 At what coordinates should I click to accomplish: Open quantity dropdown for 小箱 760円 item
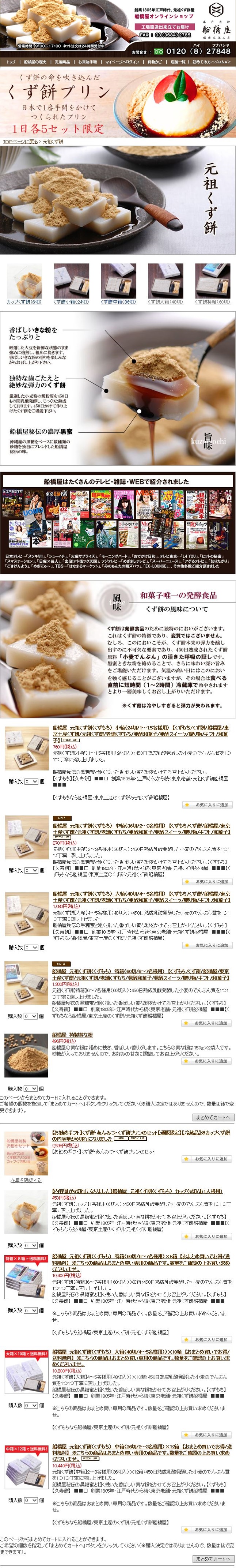coord(31,781)
